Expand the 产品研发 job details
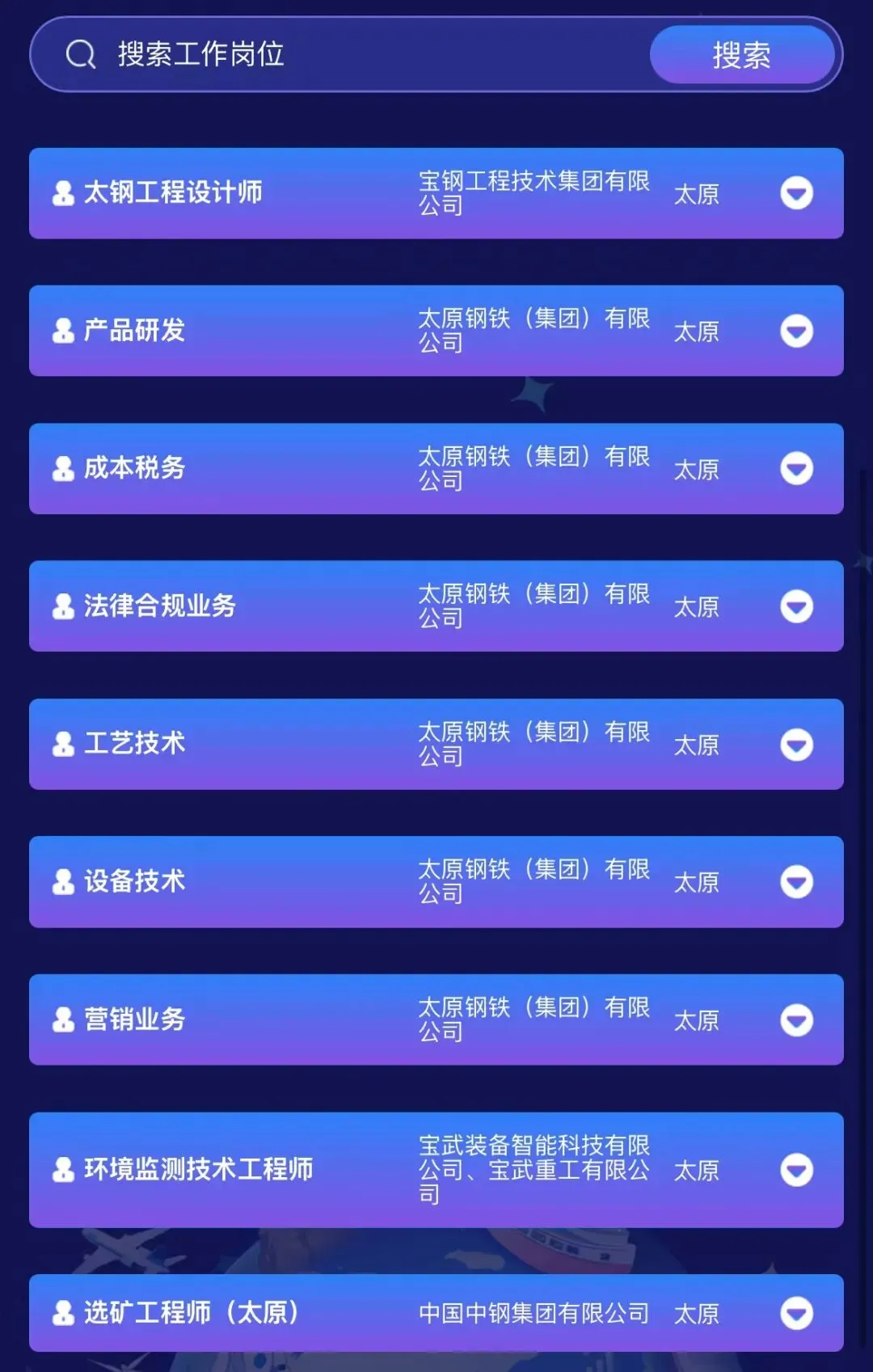This screenshot has width=873, height=1372. click(796, 331)
